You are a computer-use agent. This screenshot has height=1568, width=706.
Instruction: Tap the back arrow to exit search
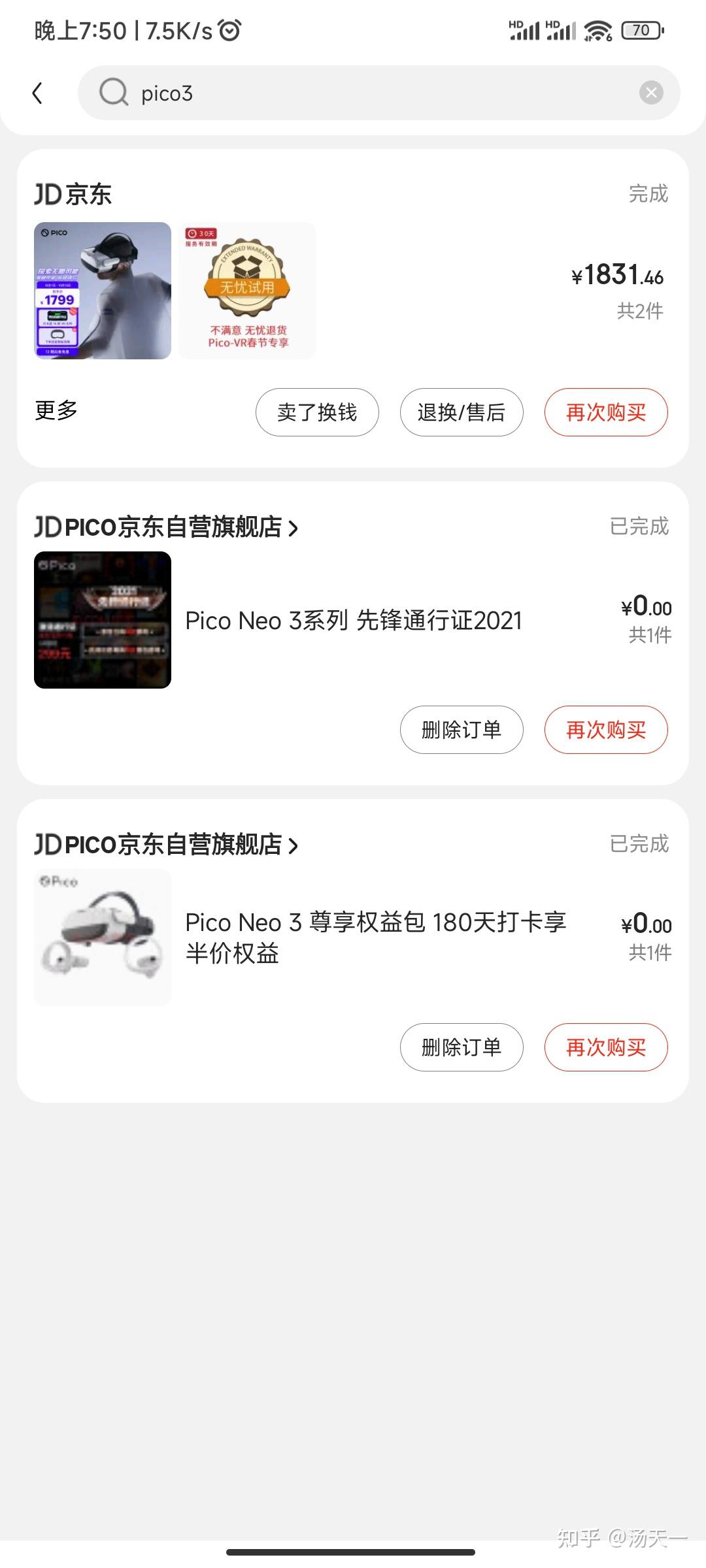tap(37, 93)
